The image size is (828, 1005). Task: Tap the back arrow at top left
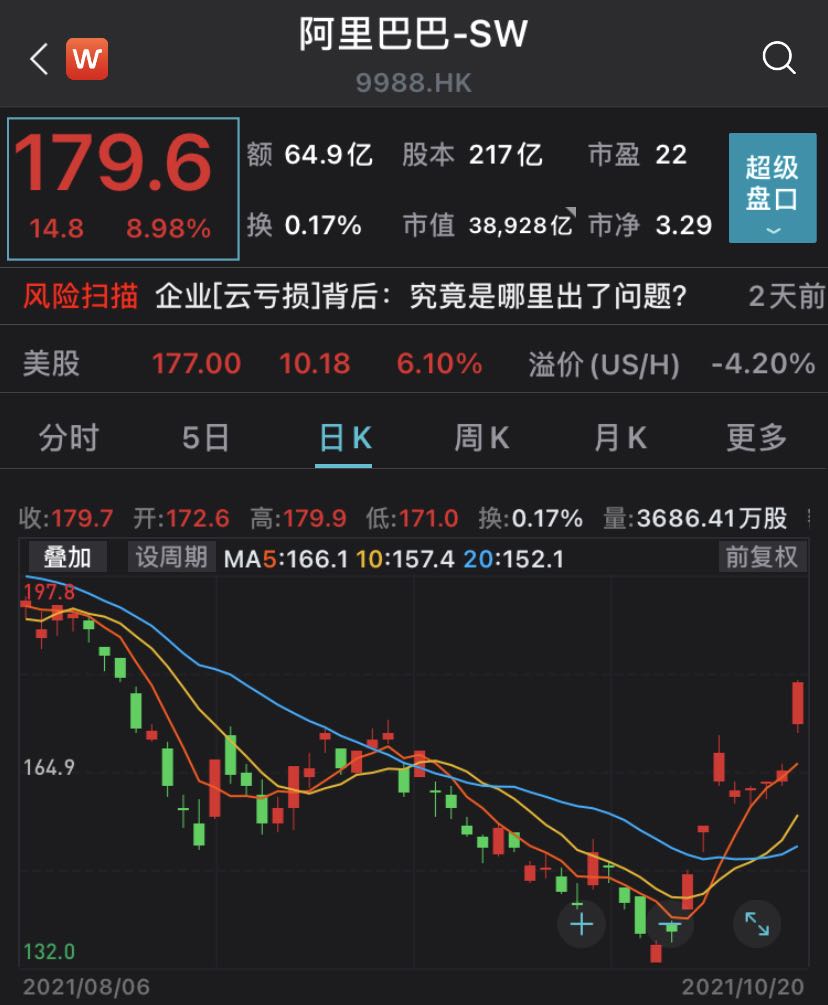click(36, 59)
